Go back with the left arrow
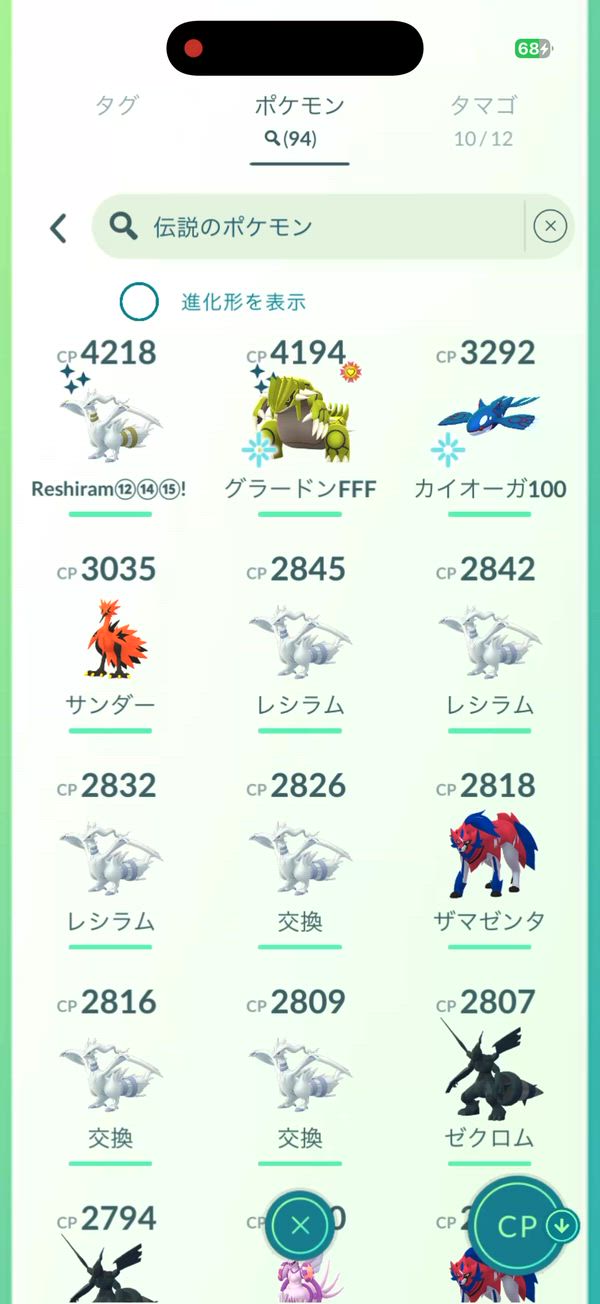 click(59, 228)
